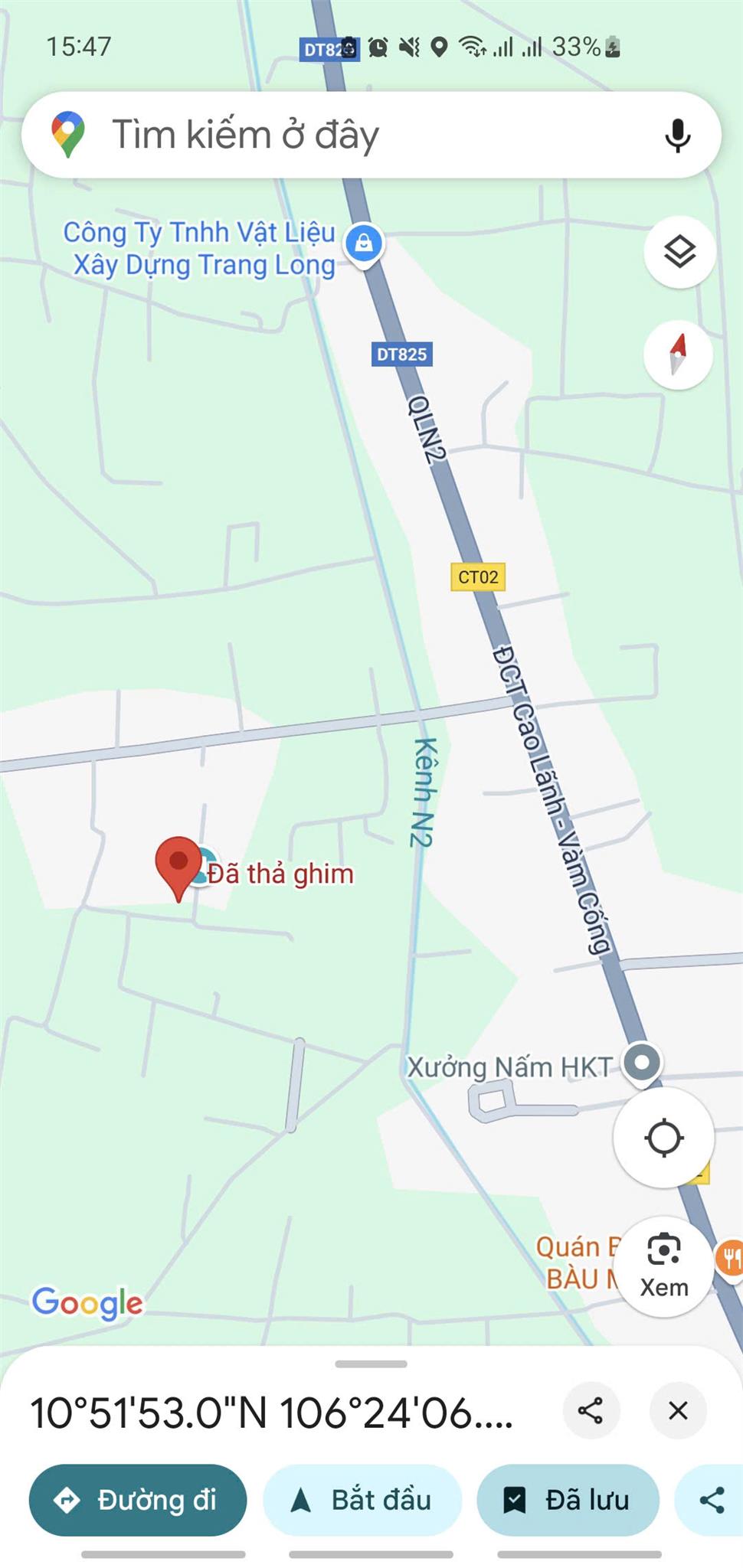Start voice search with the microphone

(x=677, y=136)
